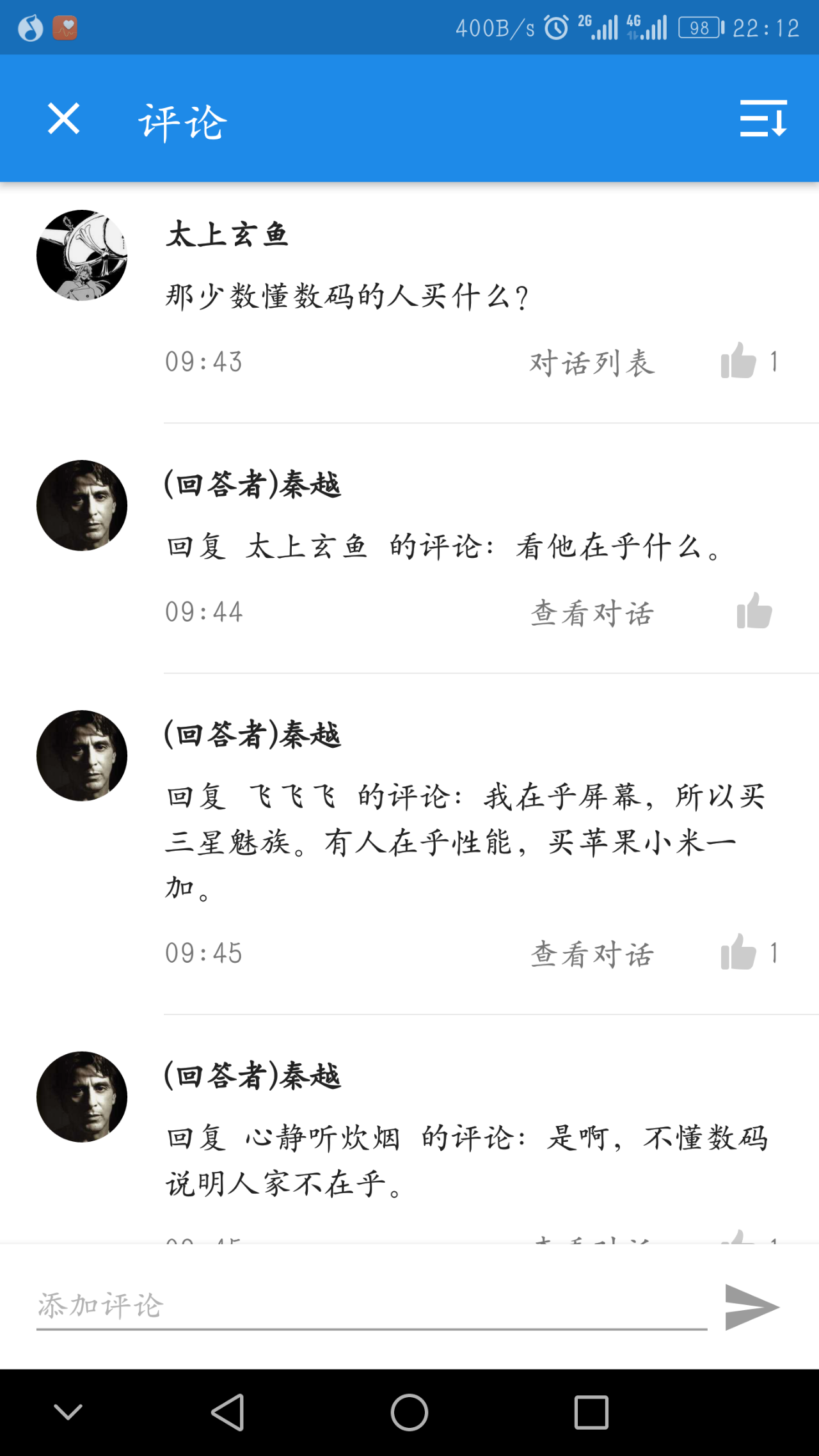
Task: Open the recent apps square button
Action: click(x=591, y=1412)
